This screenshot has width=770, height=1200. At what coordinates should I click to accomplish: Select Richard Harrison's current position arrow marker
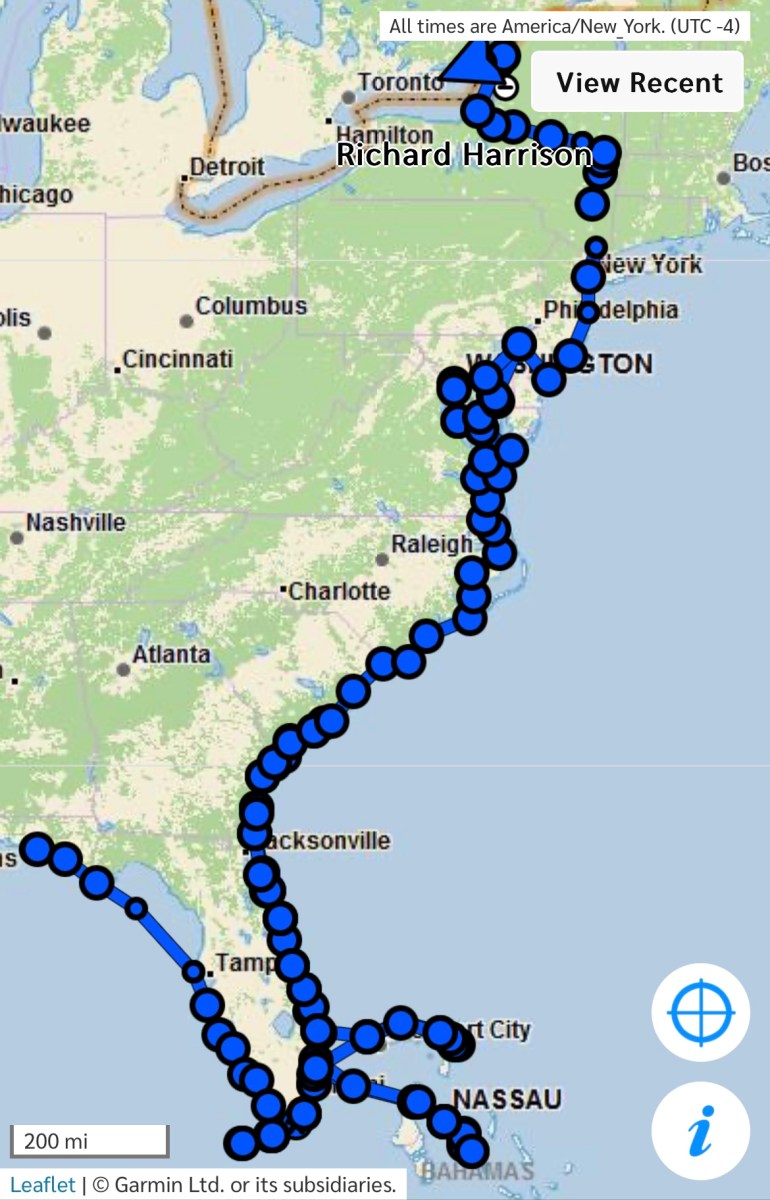coord(470,62)
